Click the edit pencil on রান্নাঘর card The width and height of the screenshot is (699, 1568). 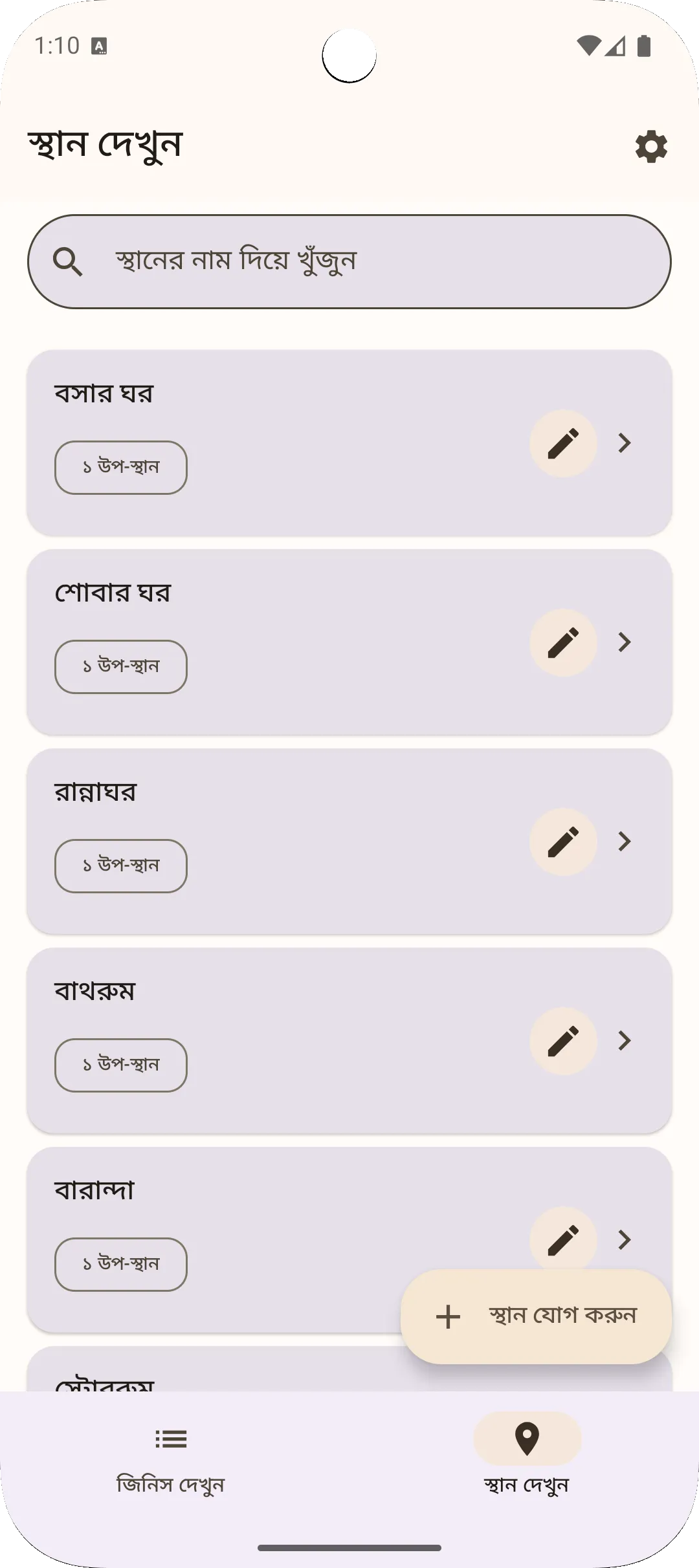563,842
